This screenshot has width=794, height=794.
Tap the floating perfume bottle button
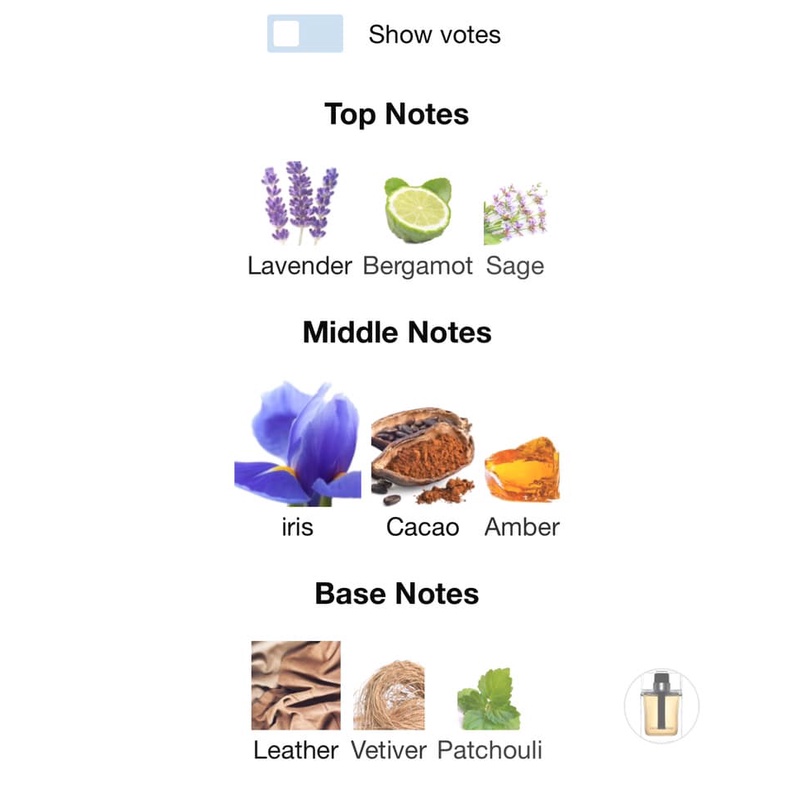pyautogui.click(x=662, y=706)
